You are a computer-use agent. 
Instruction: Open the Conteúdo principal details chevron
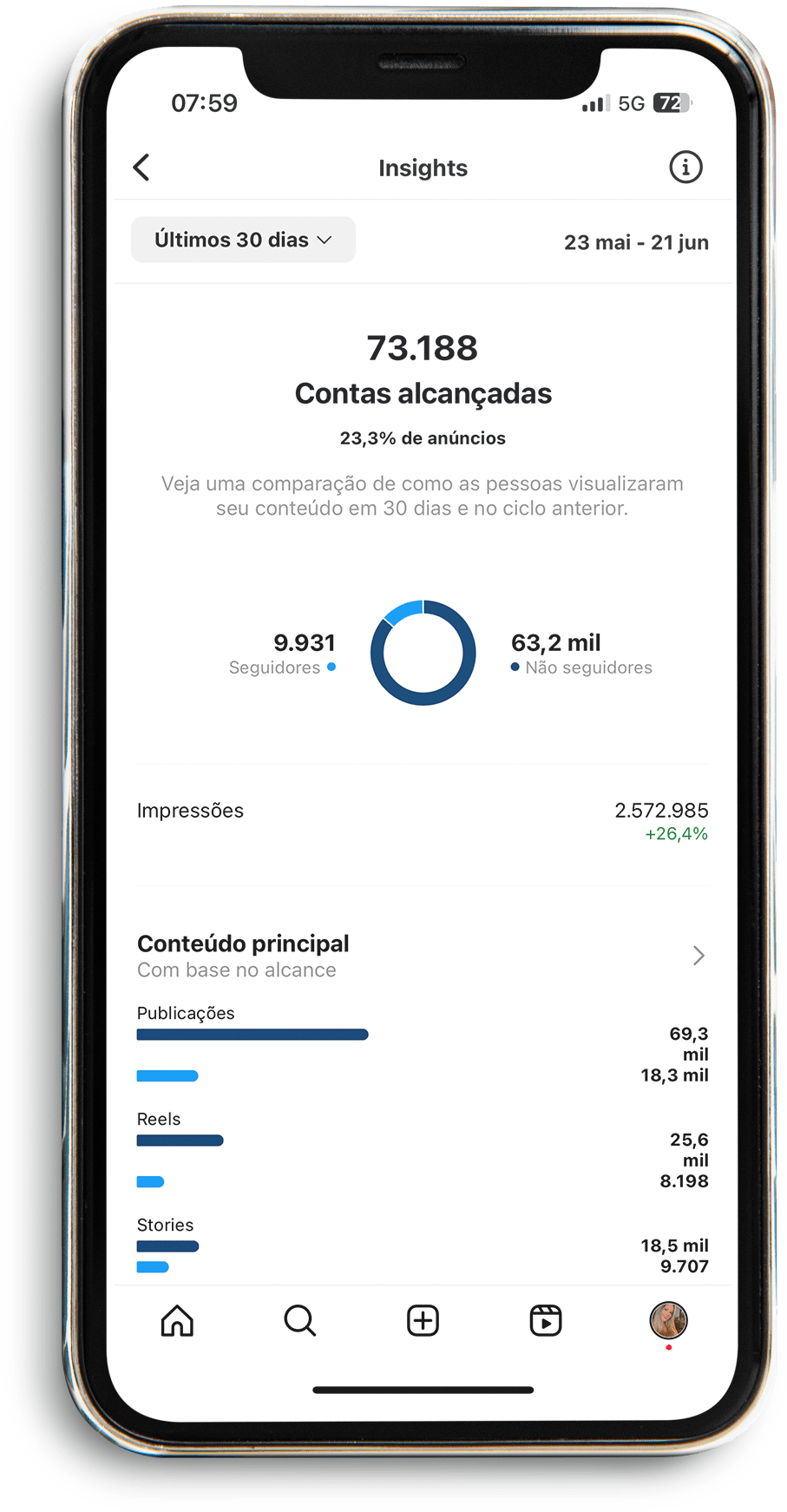coord(698,956)
